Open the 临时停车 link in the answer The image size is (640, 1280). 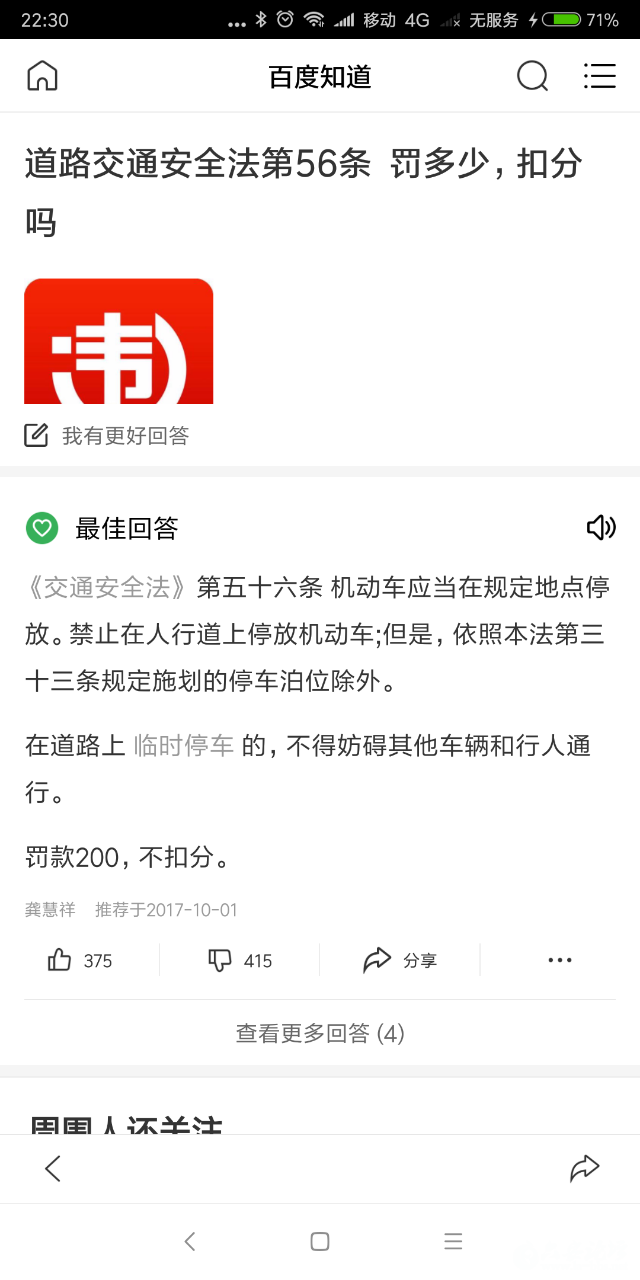coord(183,745)
